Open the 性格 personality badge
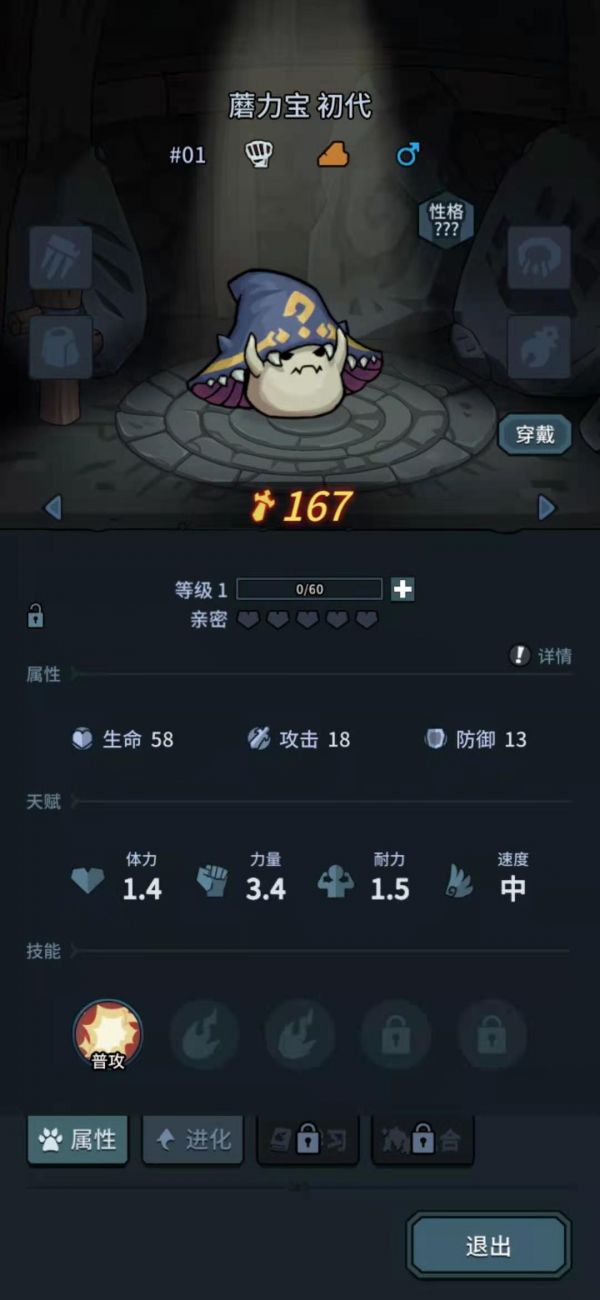 [446, 219]
